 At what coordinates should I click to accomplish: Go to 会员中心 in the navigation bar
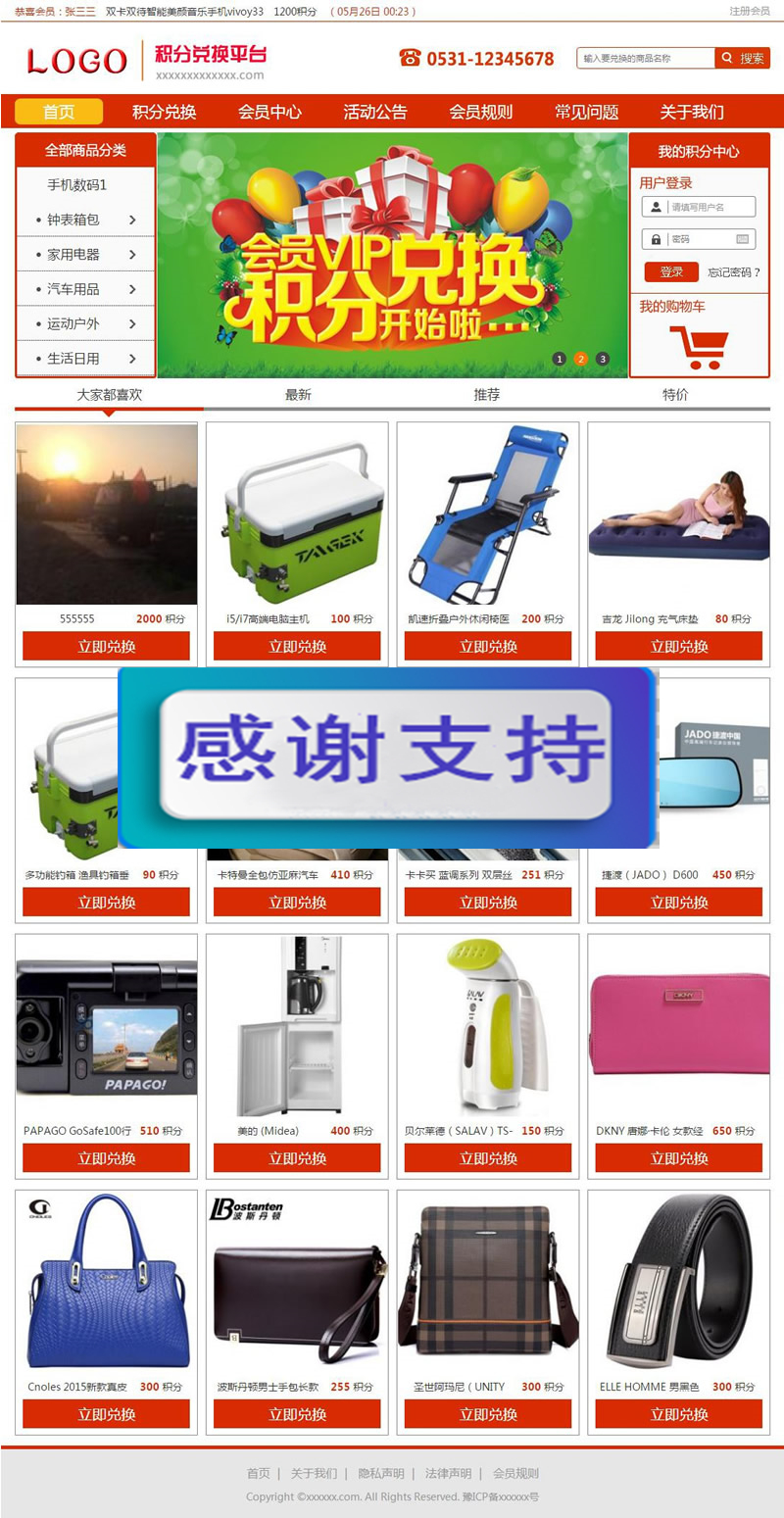click(x=269, y=112)
